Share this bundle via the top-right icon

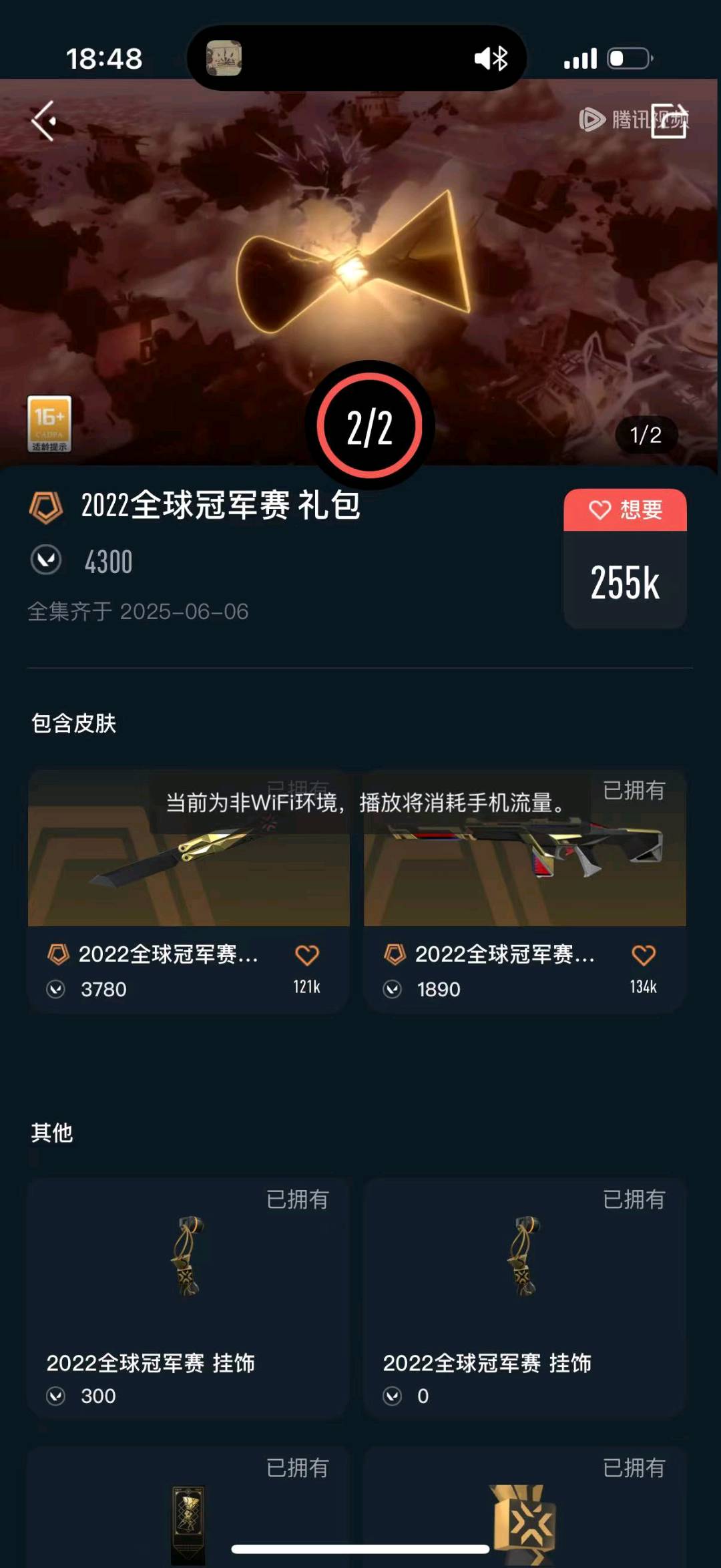[x=669, y=121]
